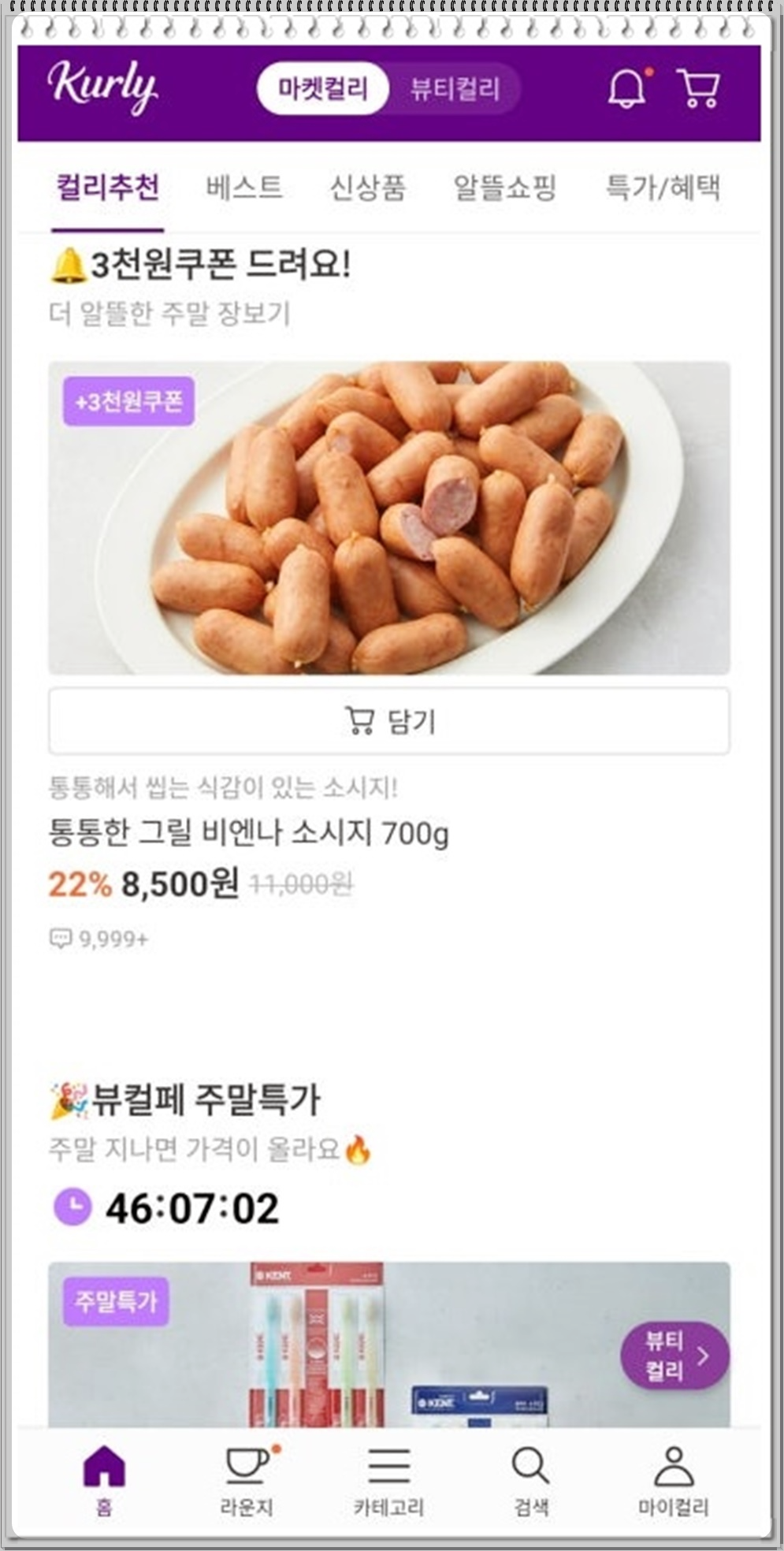This screenshot has height=1551, width=784.
Task: Tap the floating 뷰티컬리 button
Action: 675,1356
